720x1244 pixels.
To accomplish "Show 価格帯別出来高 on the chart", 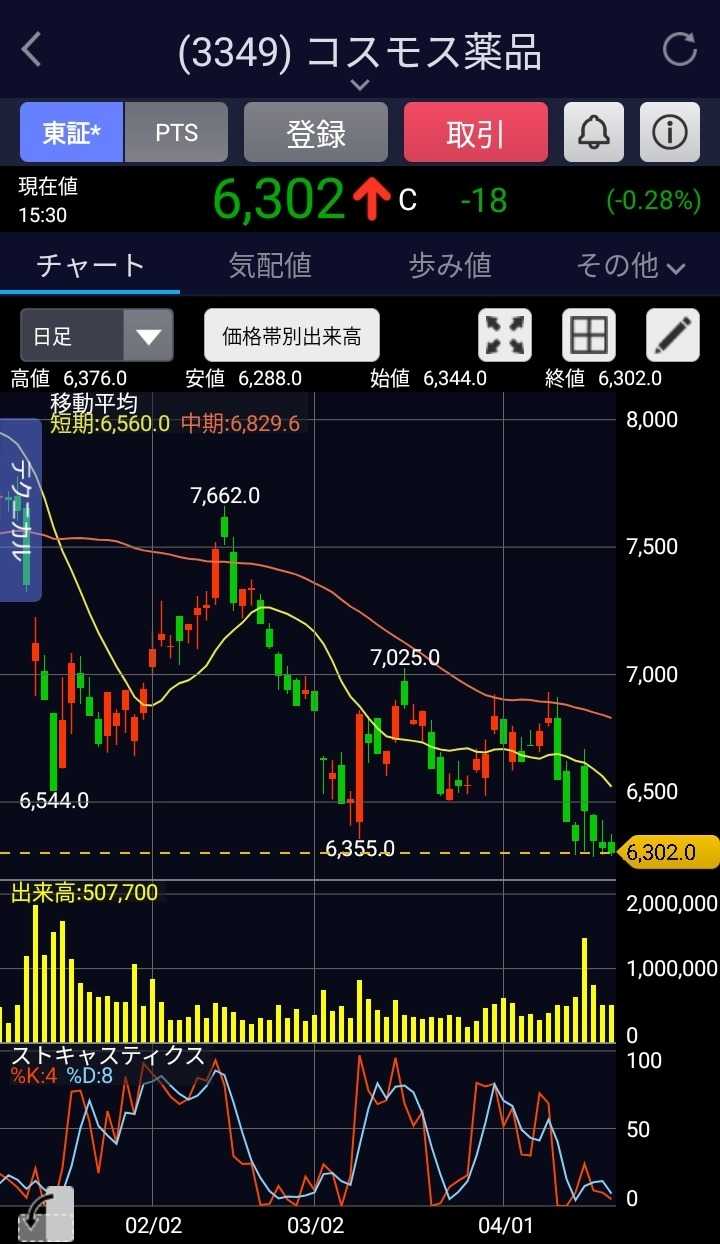I will point(292,335).
